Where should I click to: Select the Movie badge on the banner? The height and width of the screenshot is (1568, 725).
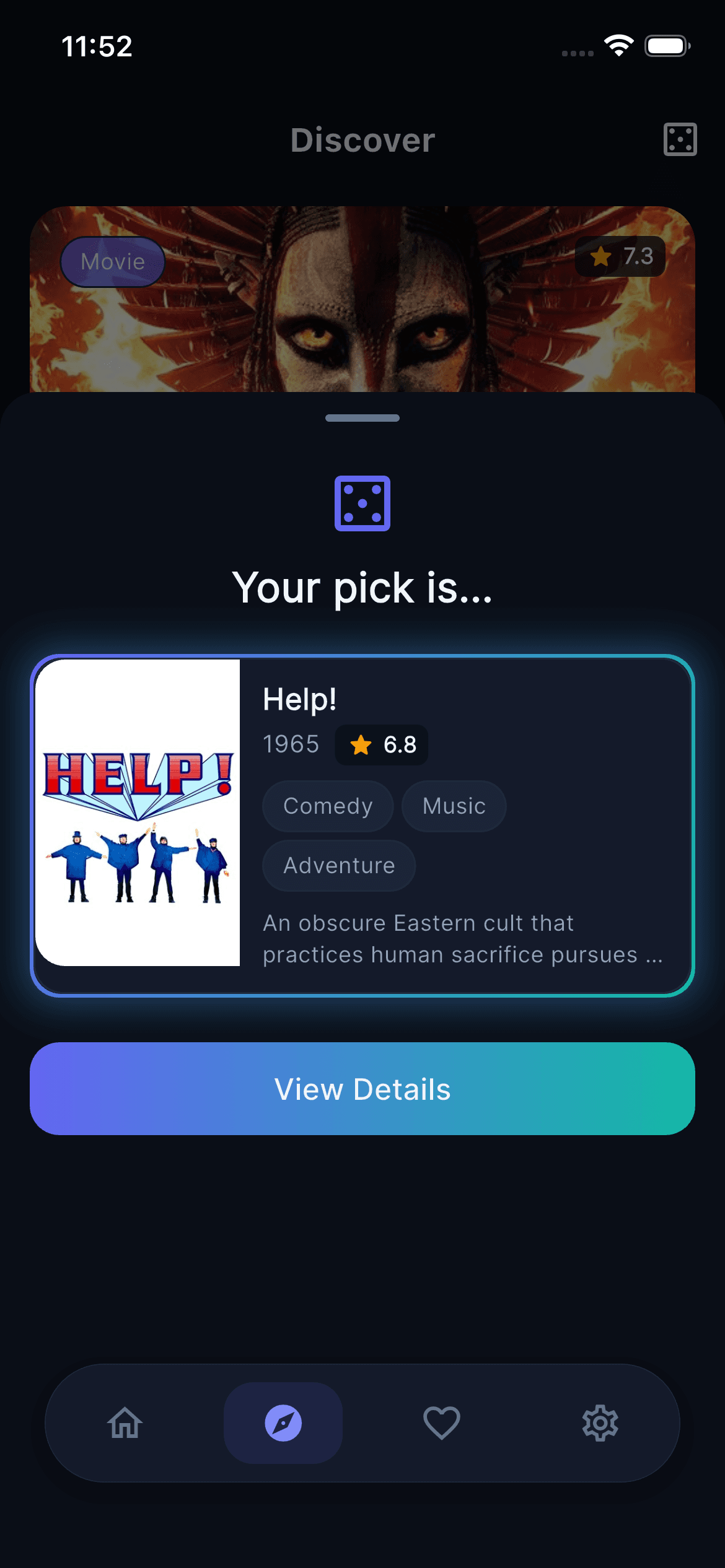click(x=112, y=261)
